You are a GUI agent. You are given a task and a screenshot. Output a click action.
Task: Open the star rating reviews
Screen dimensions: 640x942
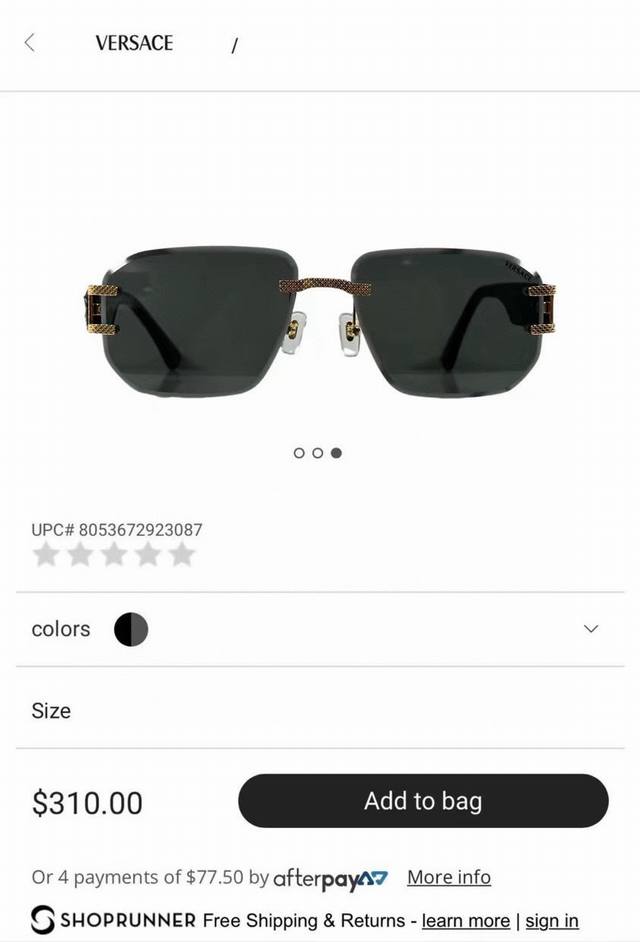[x=113, y=555]
